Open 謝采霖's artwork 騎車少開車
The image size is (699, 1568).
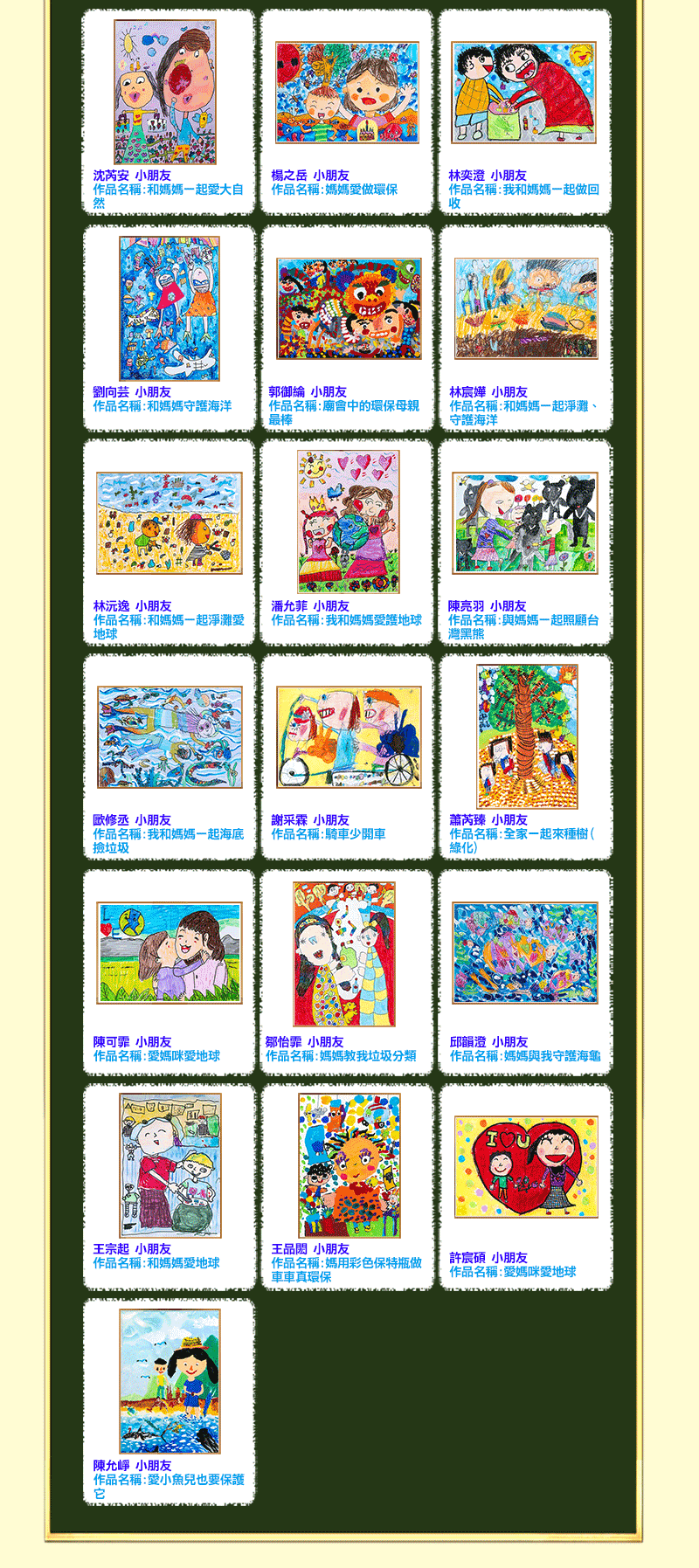coord(349,737)
